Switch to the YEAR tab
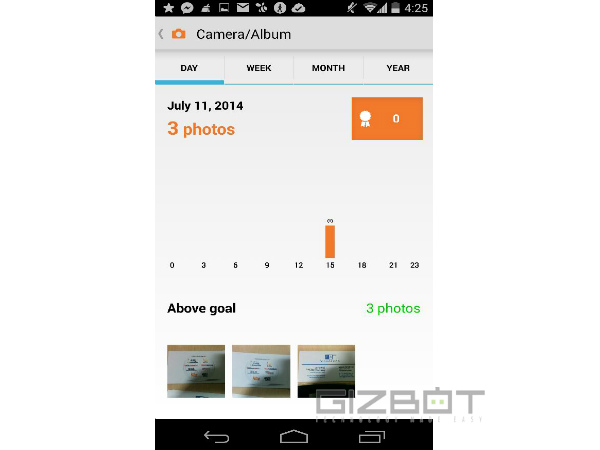This screenshot has height=450, width=600. click(398, 68)
